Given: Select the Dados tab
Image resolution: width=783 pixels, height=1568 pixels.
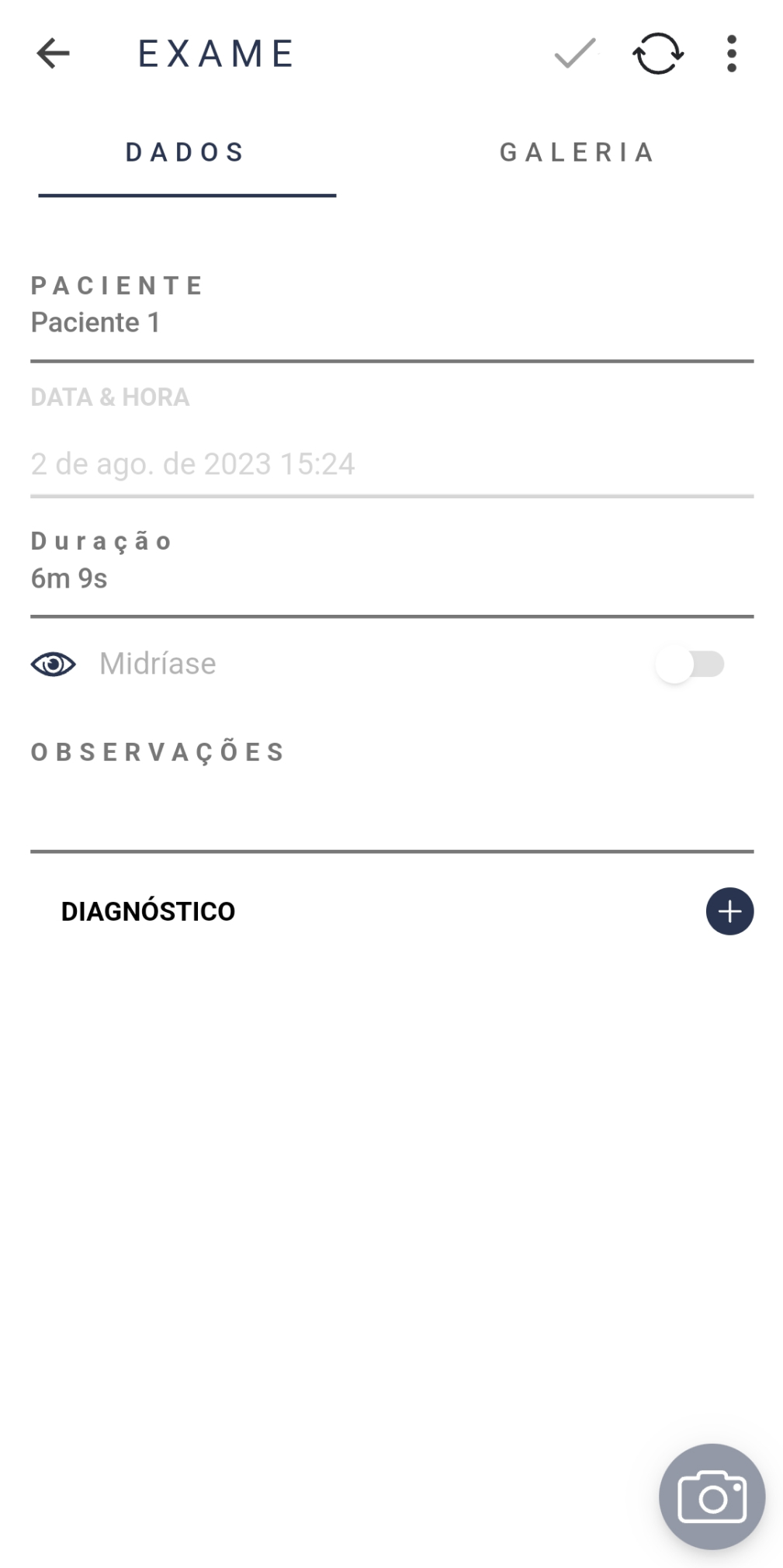Looking at the screenshot, I should click(x=187, y=152).
